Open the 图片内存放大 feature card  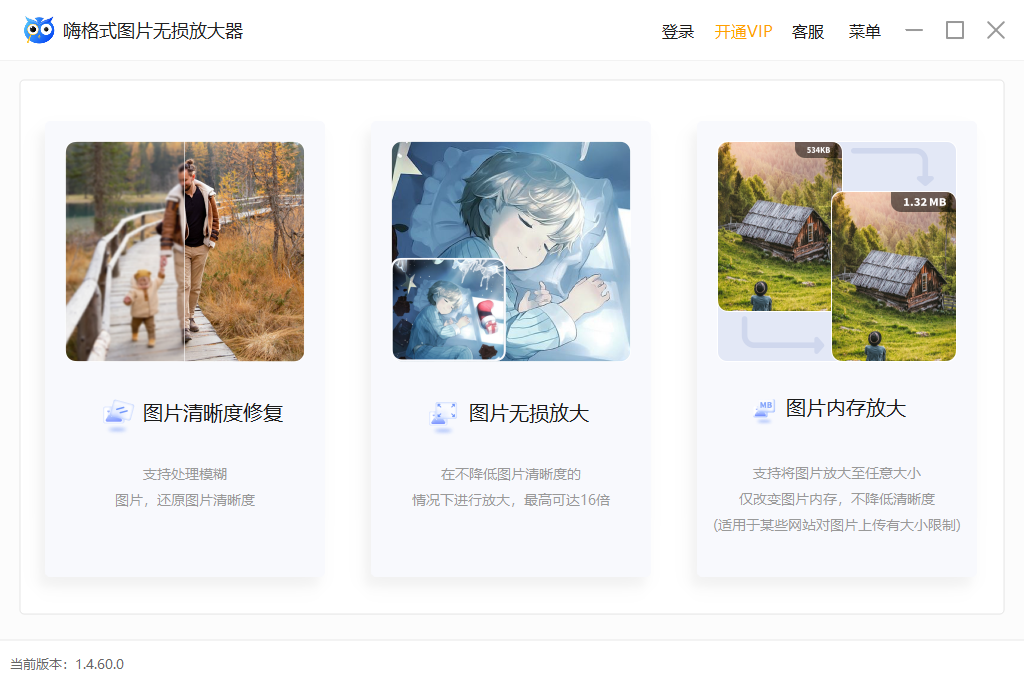(x=836, y=349)
